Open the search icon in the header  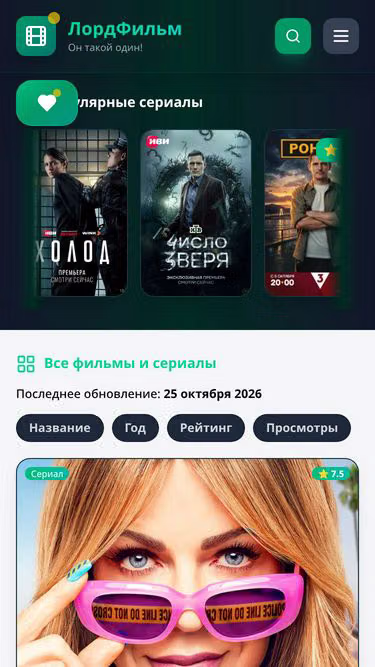(293, 36)
